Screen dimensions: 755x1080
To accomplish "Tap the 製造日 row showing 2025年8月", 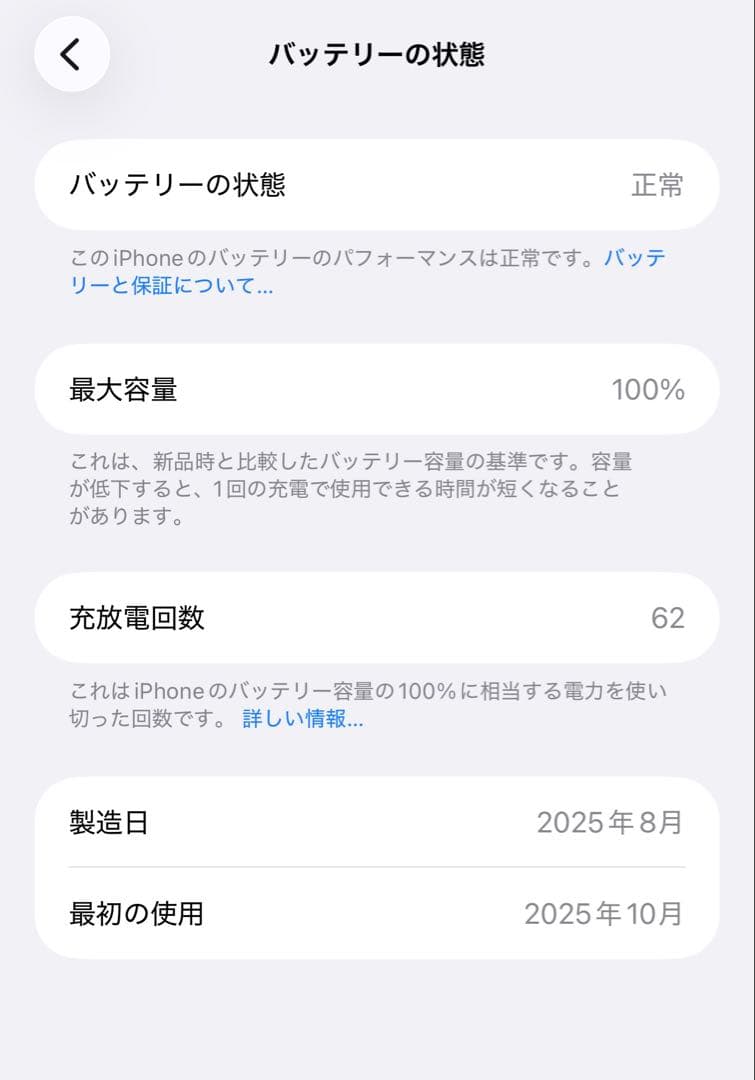I will click(x=377, y=823).
